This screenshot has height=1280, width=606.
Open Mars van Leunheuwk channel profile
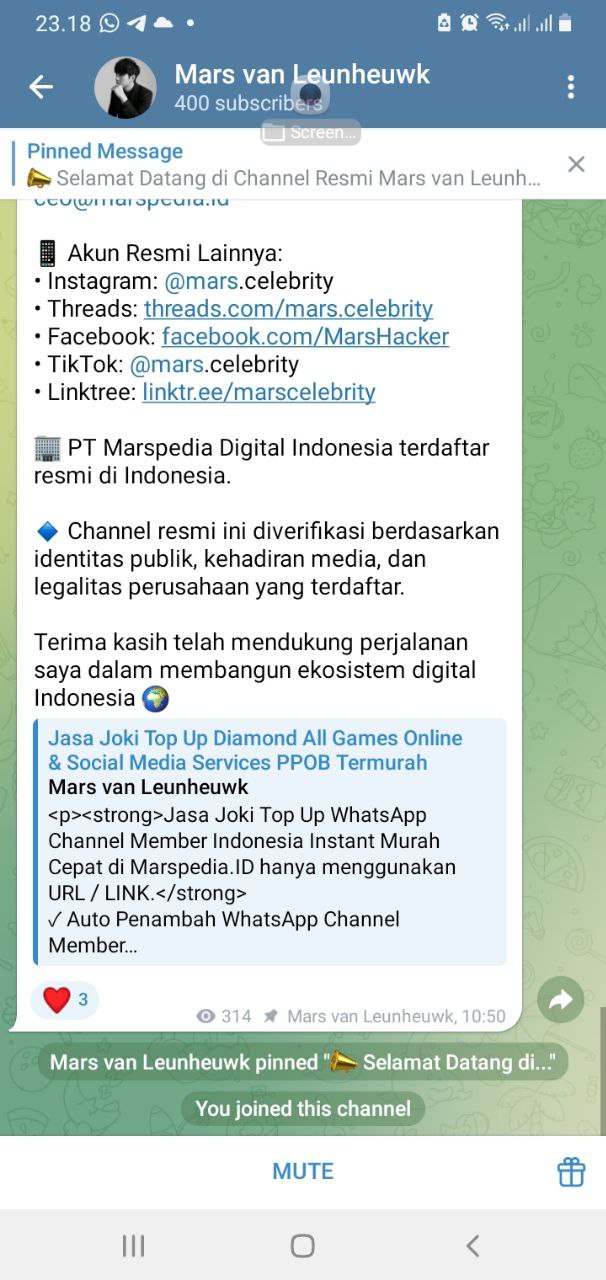tap(300, 87)
